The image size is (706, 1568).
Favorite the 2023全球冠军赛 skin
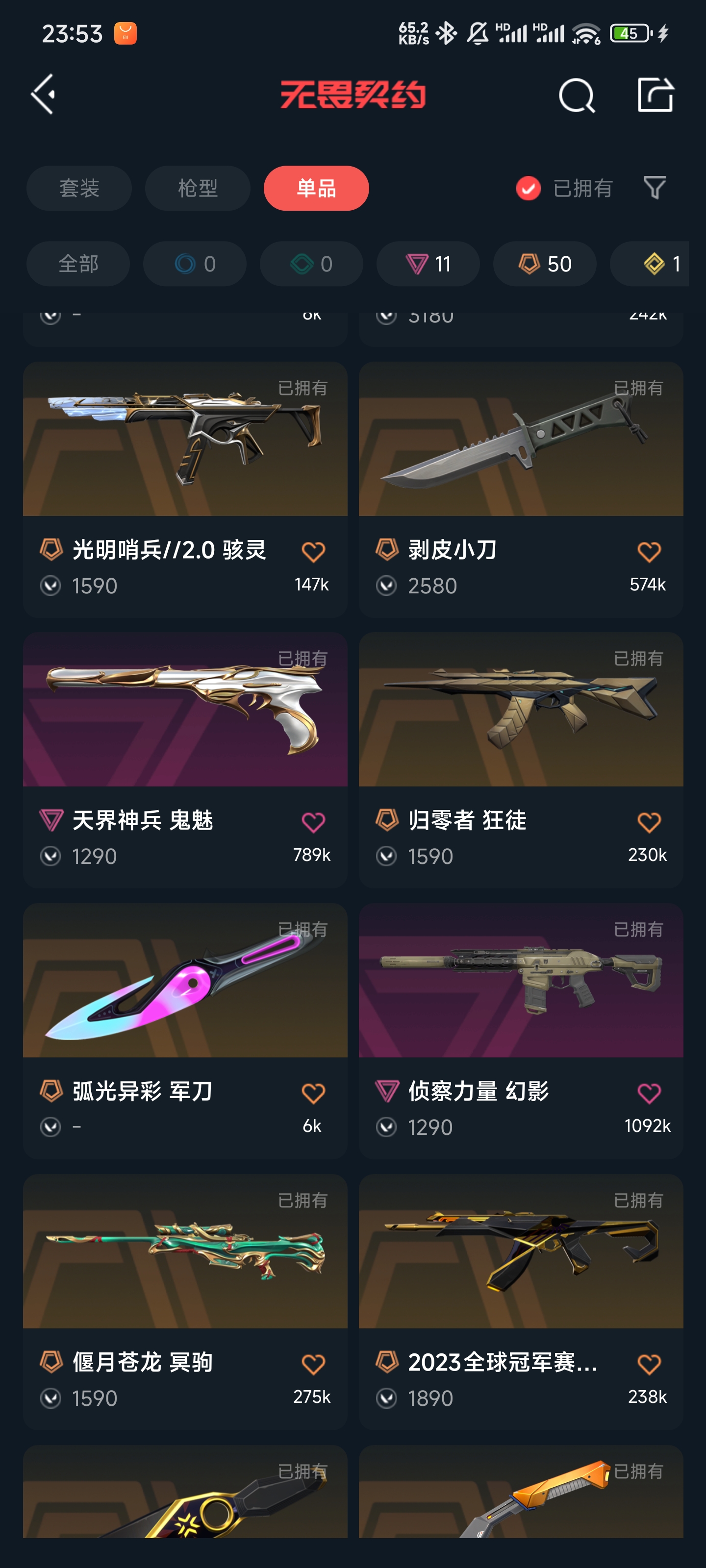click(649, 1364)
